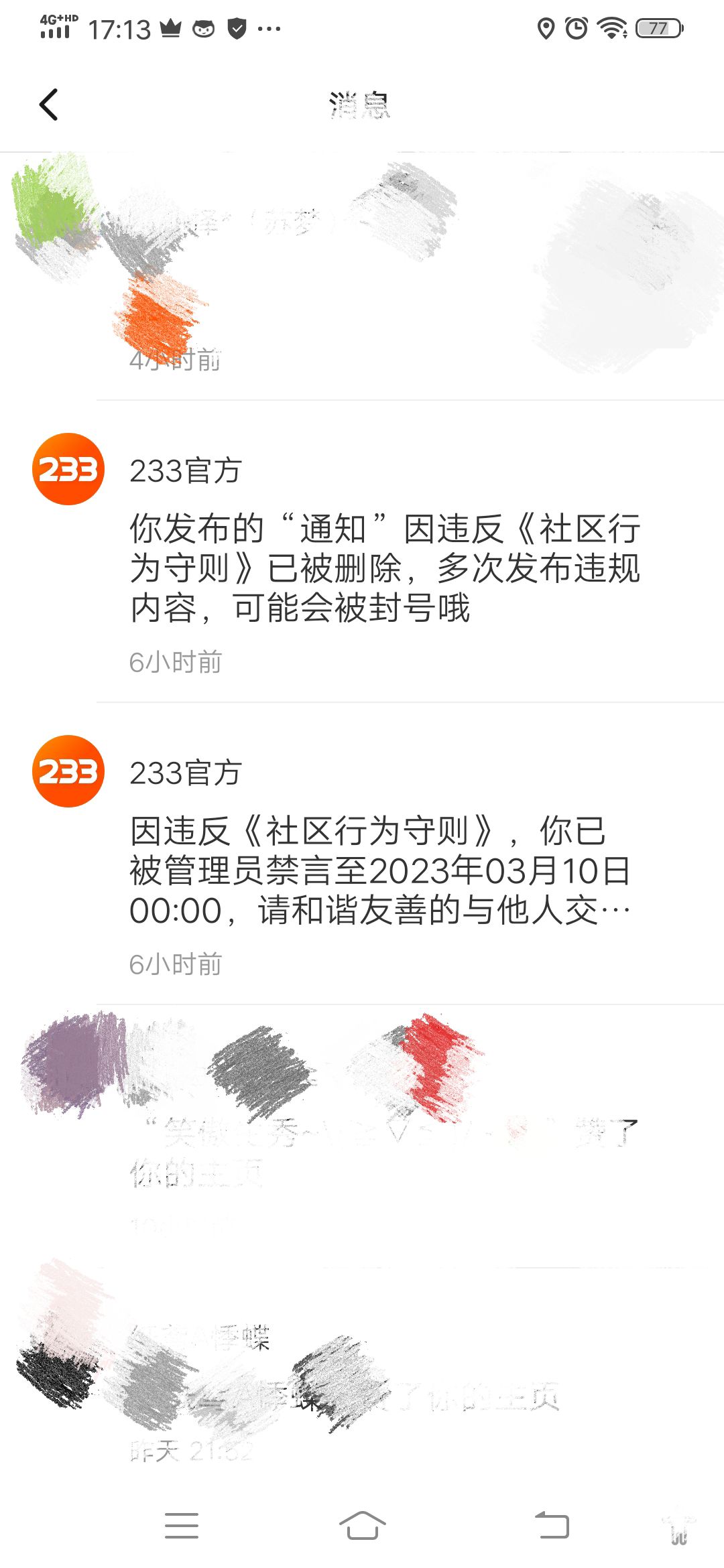Go back from the 消息 page
Viewport: 724px width, 1568px height.
[49, 105]
